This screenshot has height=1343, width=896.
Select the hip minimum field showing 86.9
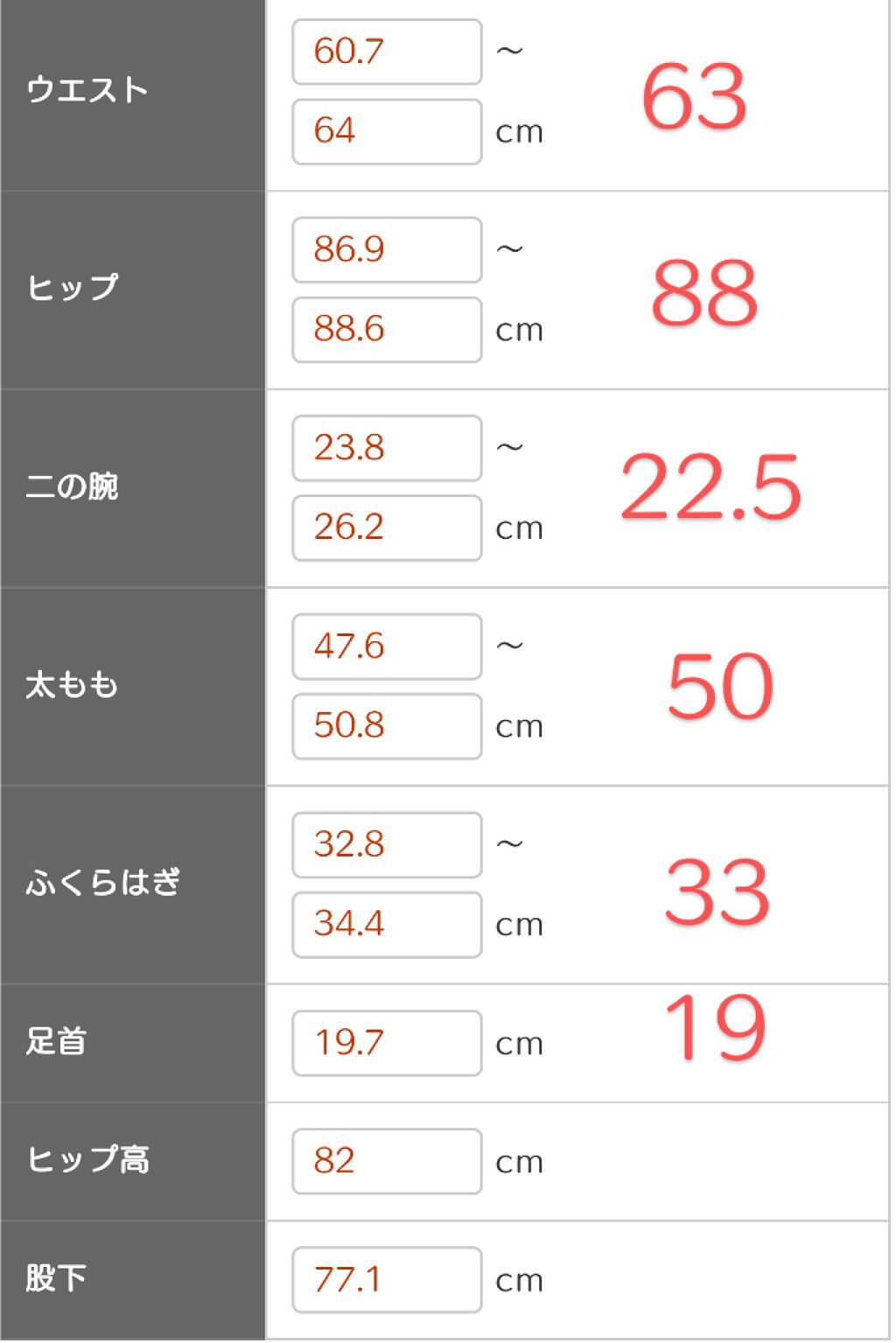385,249
